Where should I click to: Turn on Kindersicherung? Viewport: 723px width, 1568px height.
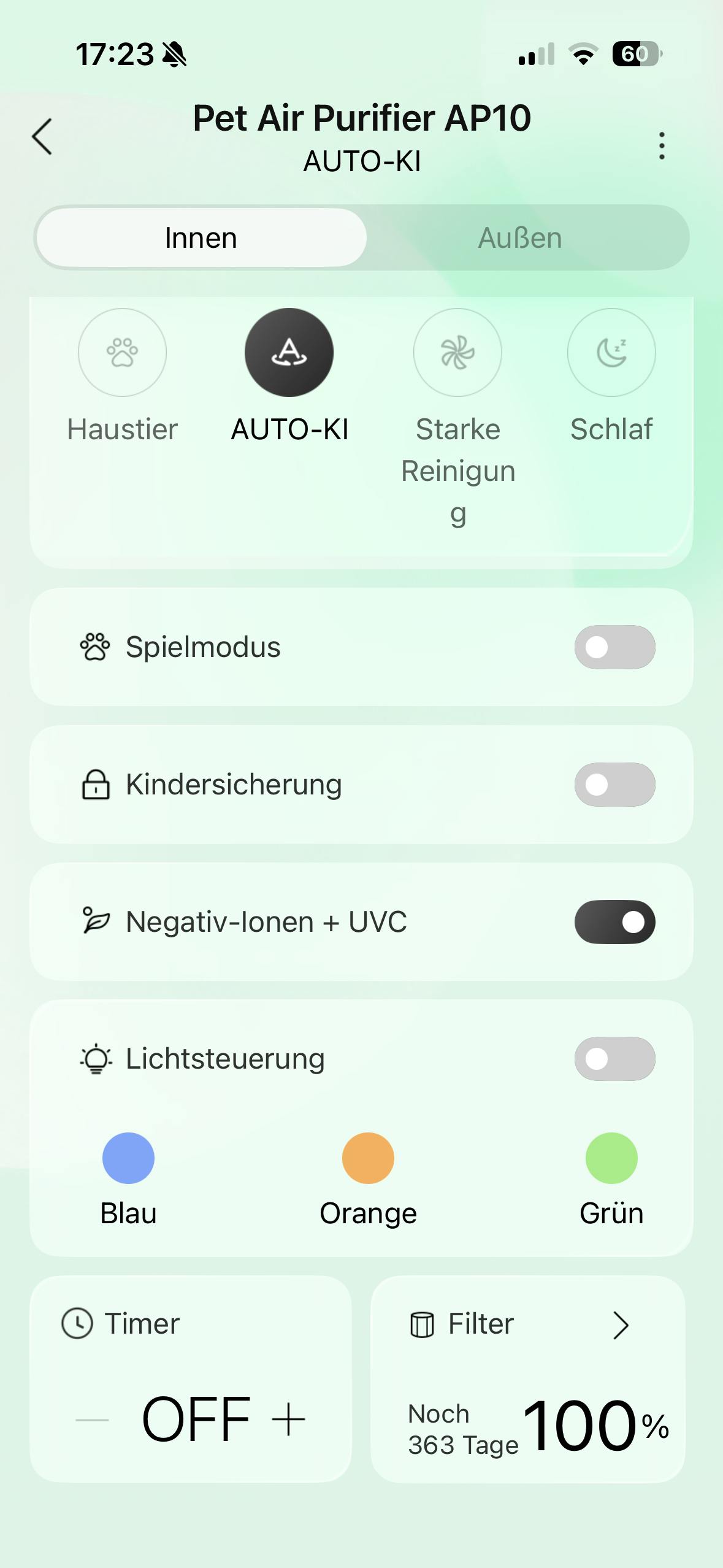coord(614,785)
